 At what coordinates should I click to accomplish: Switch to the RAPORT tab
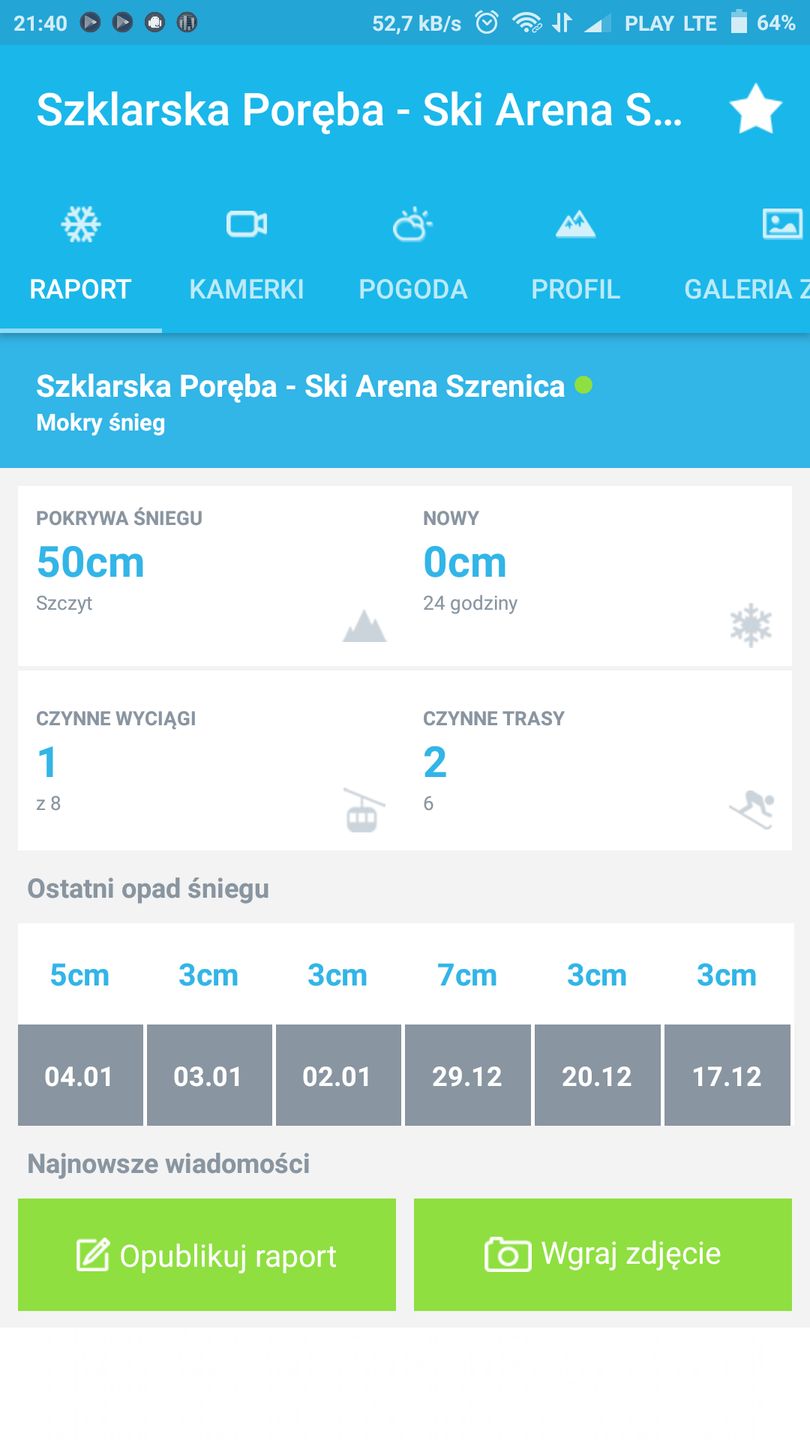[80, 289]
